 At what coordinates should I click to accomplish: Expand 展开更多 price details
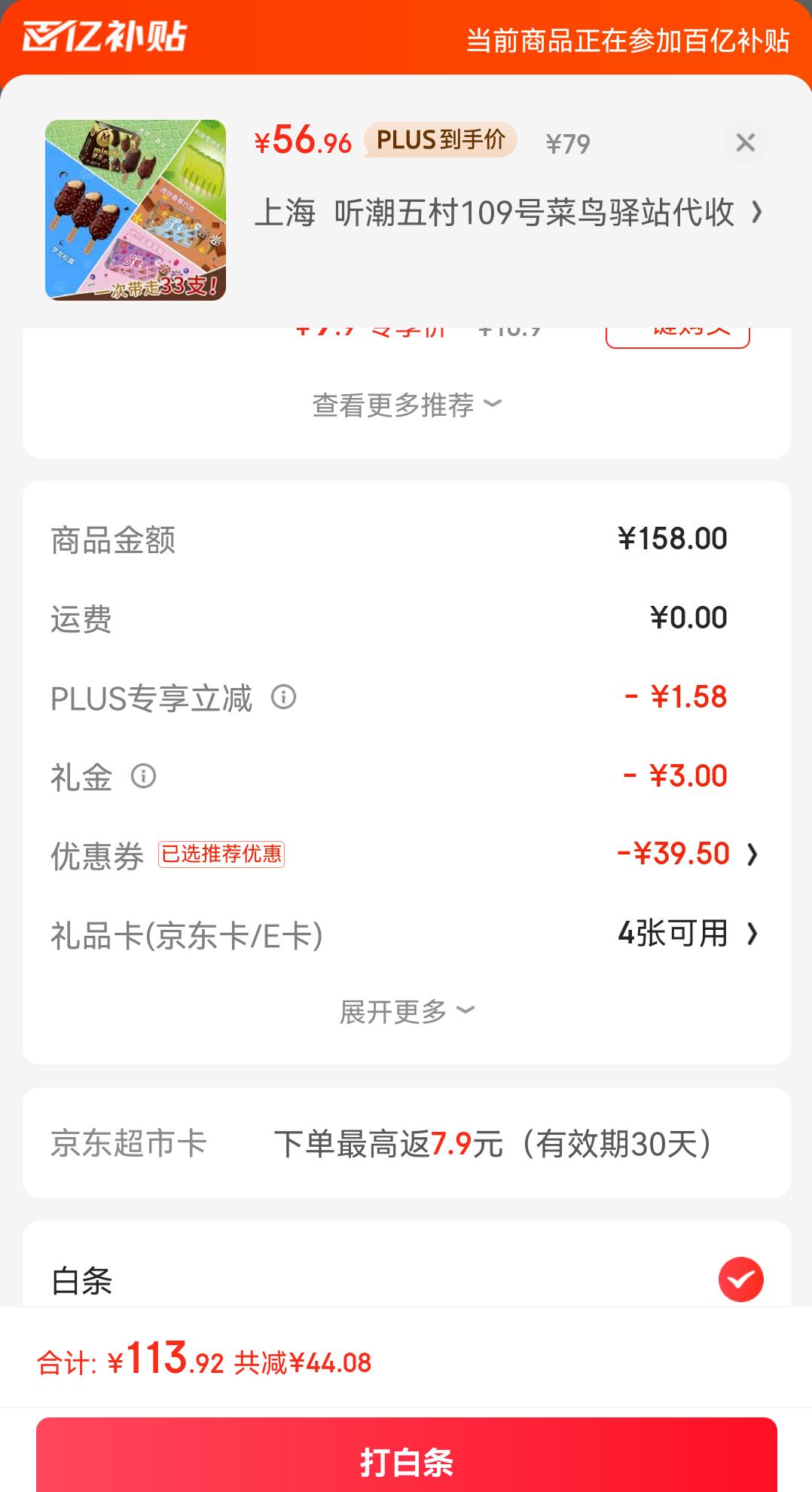click(x=407, y=1011)
